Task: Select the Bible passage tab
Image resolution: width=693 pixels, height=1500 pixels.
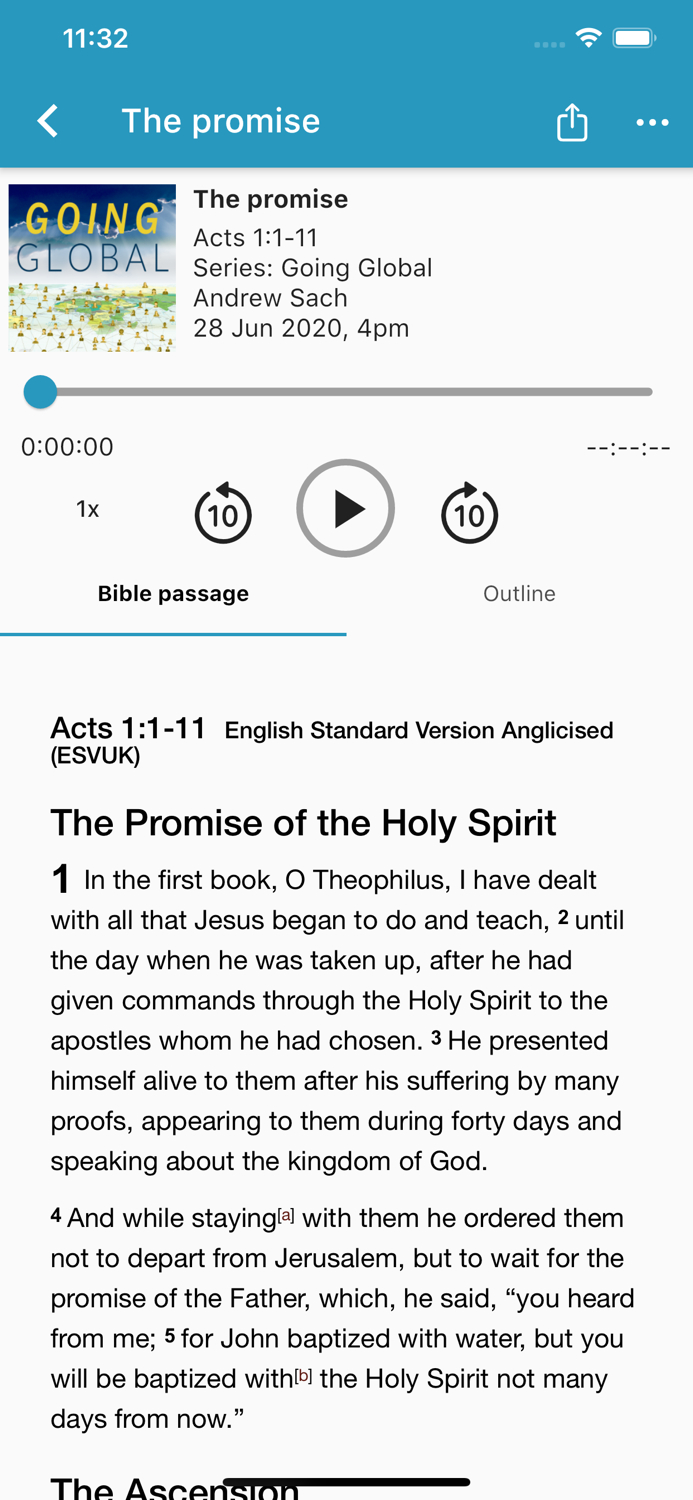Action: pos(173,594)
